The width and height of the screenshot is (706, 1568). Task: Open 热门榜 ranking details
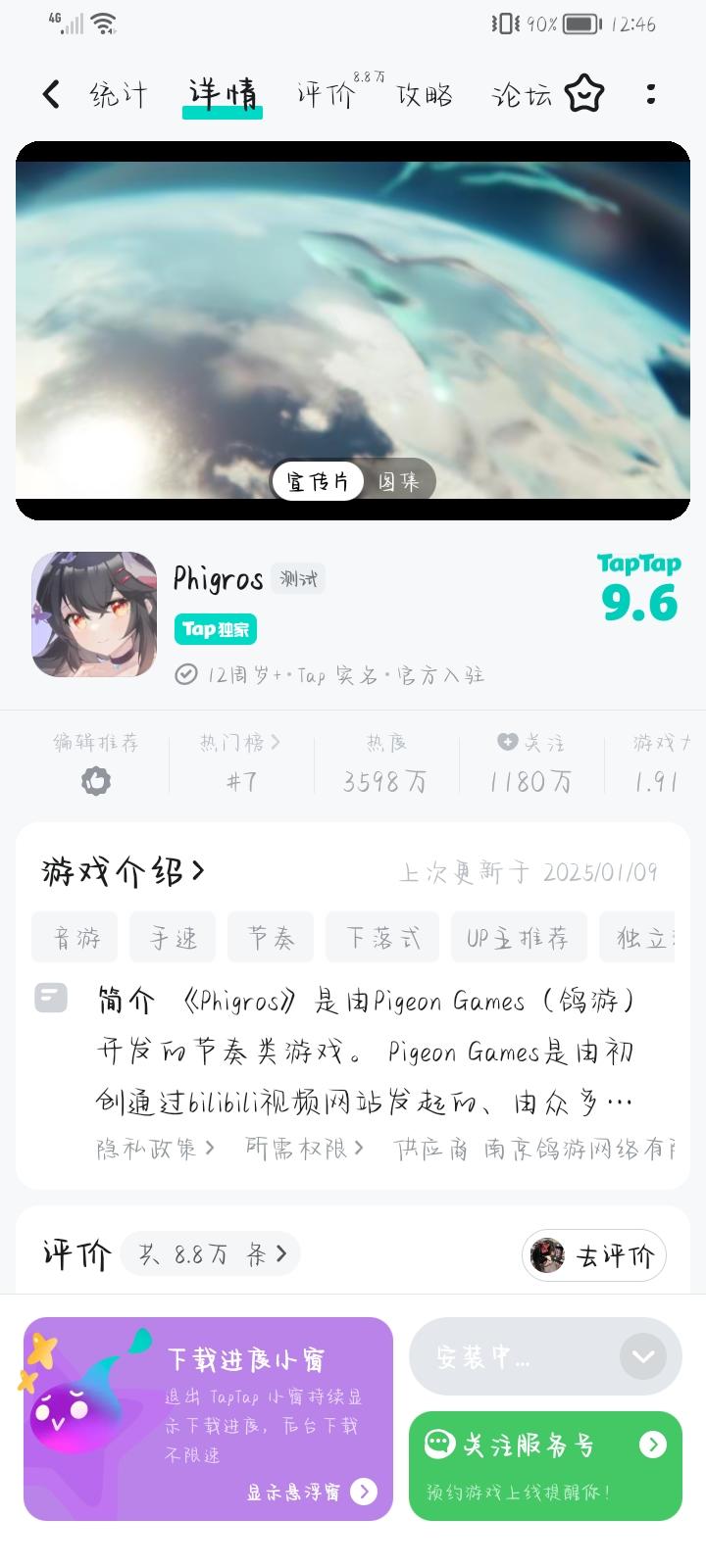tap(238, 742)
